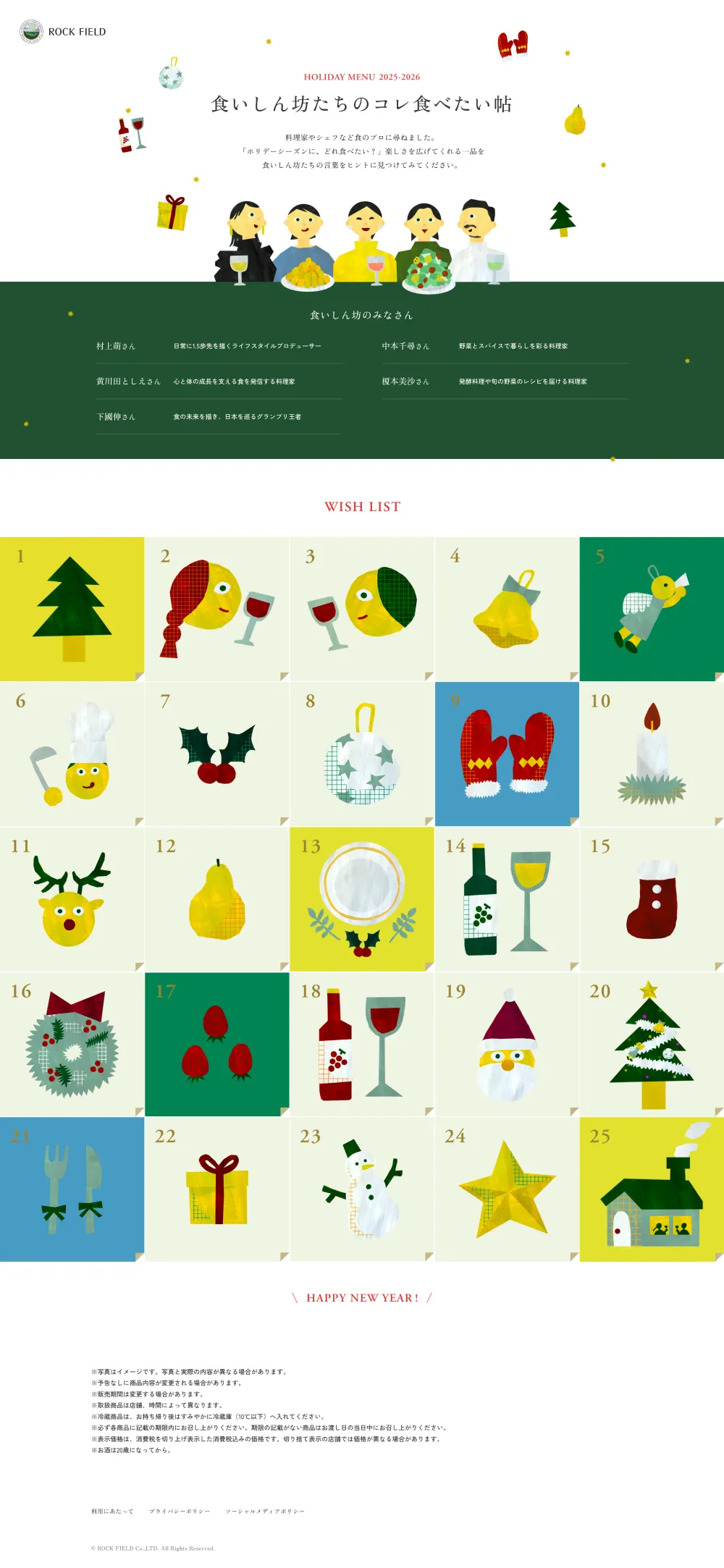Select tile 7 with the holly berries
The width and height of the screenshot is (724, 1568).
(x=217, y=754)
